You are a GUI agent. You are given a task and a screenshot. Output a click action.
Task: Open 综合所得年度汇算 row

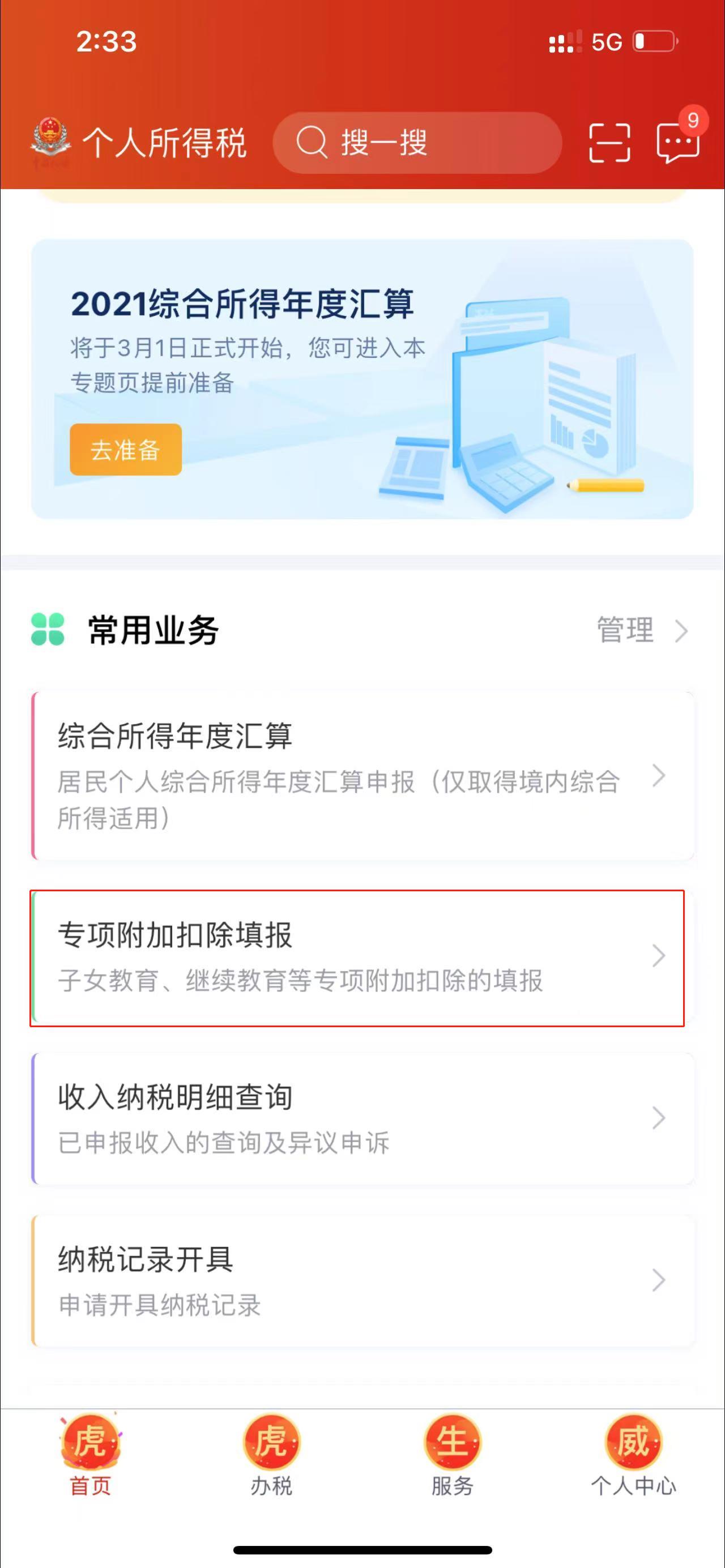[362, 775]
